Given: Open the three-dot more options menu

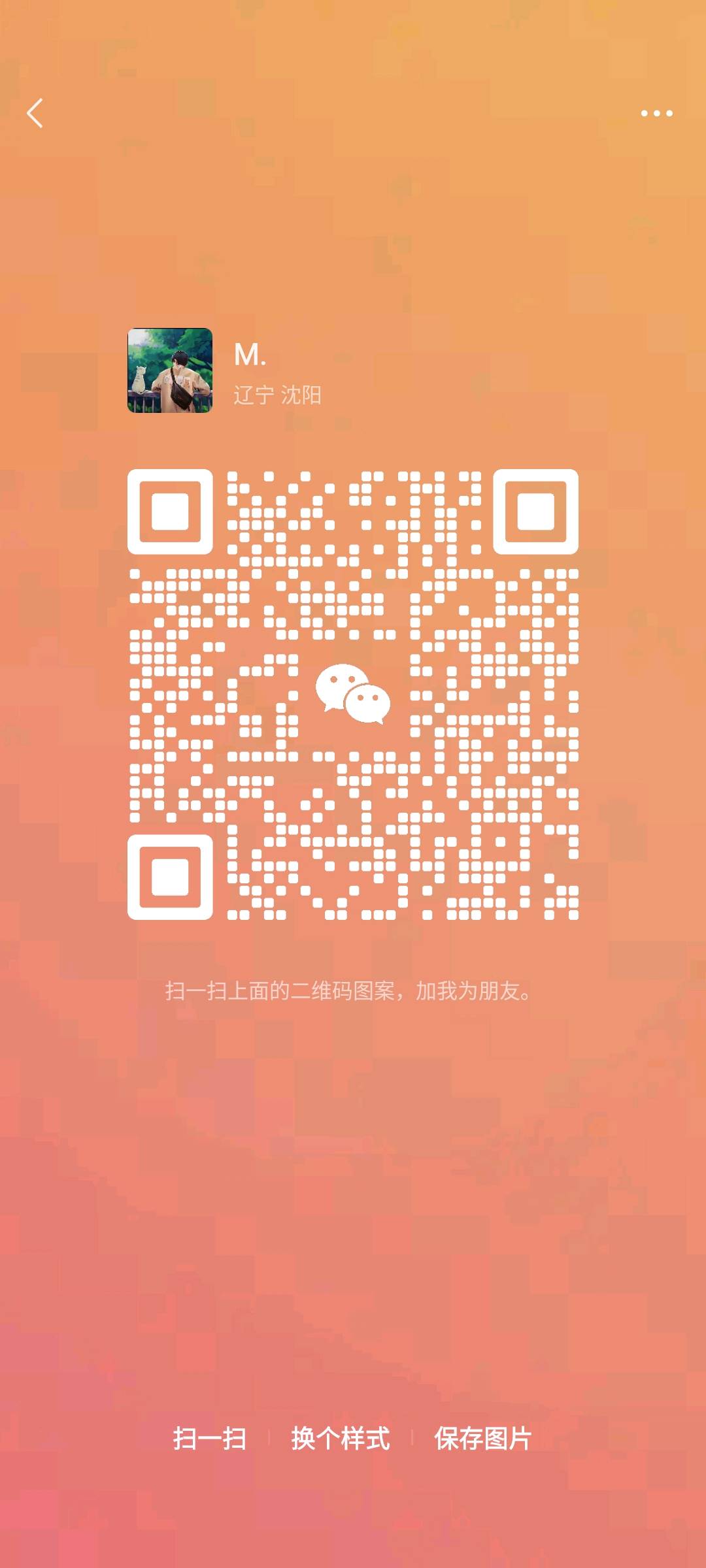Looking at the screenshot, I should [656, 113].
